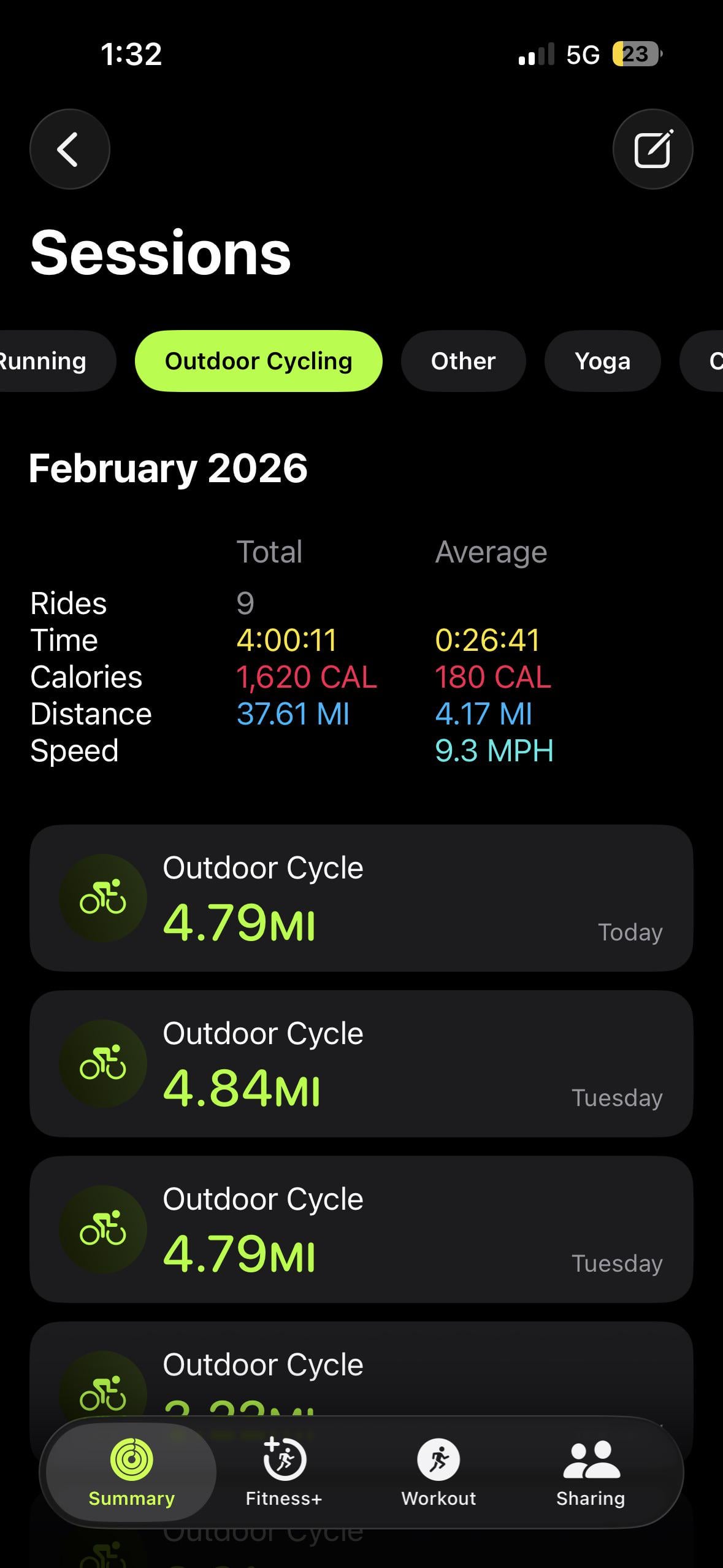Switch to the Sharing tab
Image resolution: width=723 pixels, height=1568 pixels.
591,1472
